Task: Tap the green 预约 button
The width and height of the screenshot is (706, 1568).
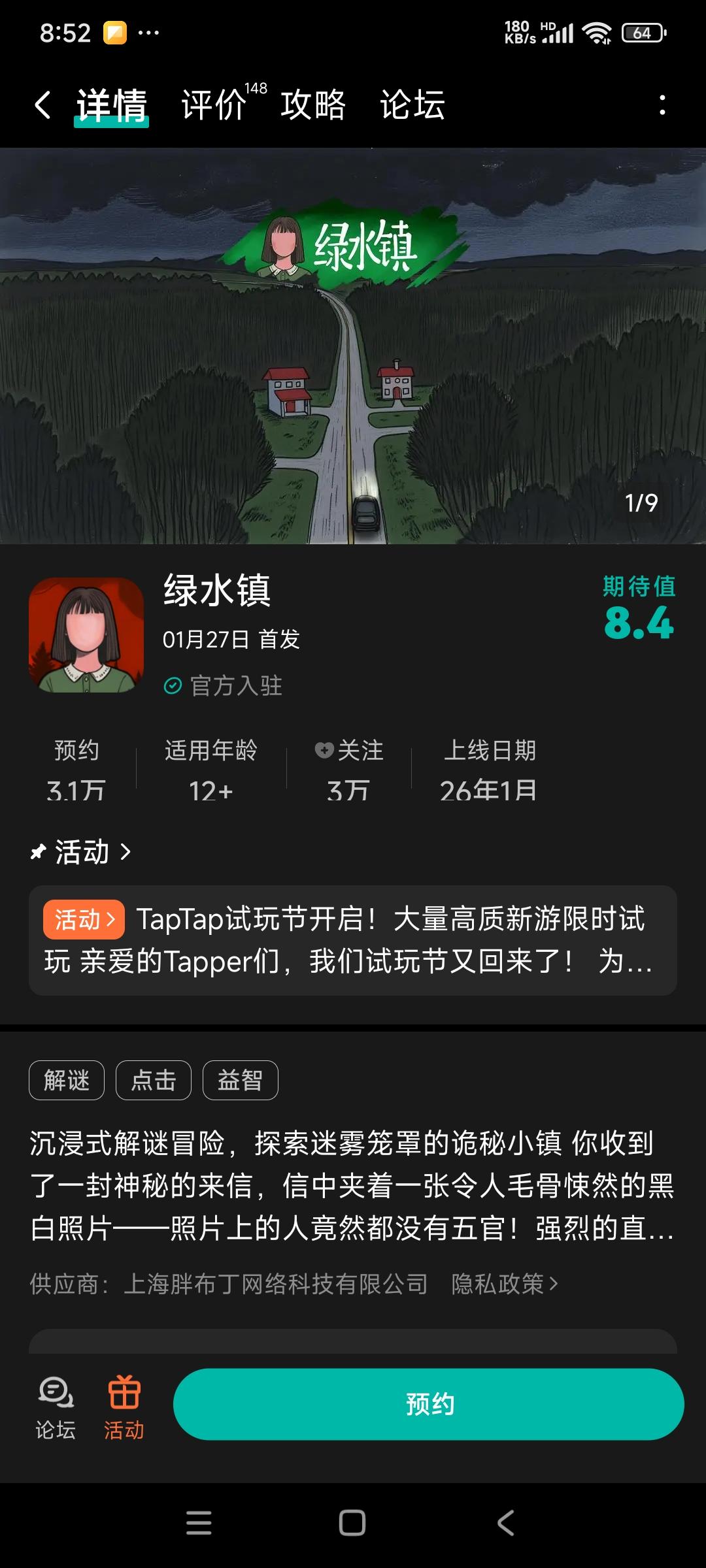Action: click(429, 1404)
